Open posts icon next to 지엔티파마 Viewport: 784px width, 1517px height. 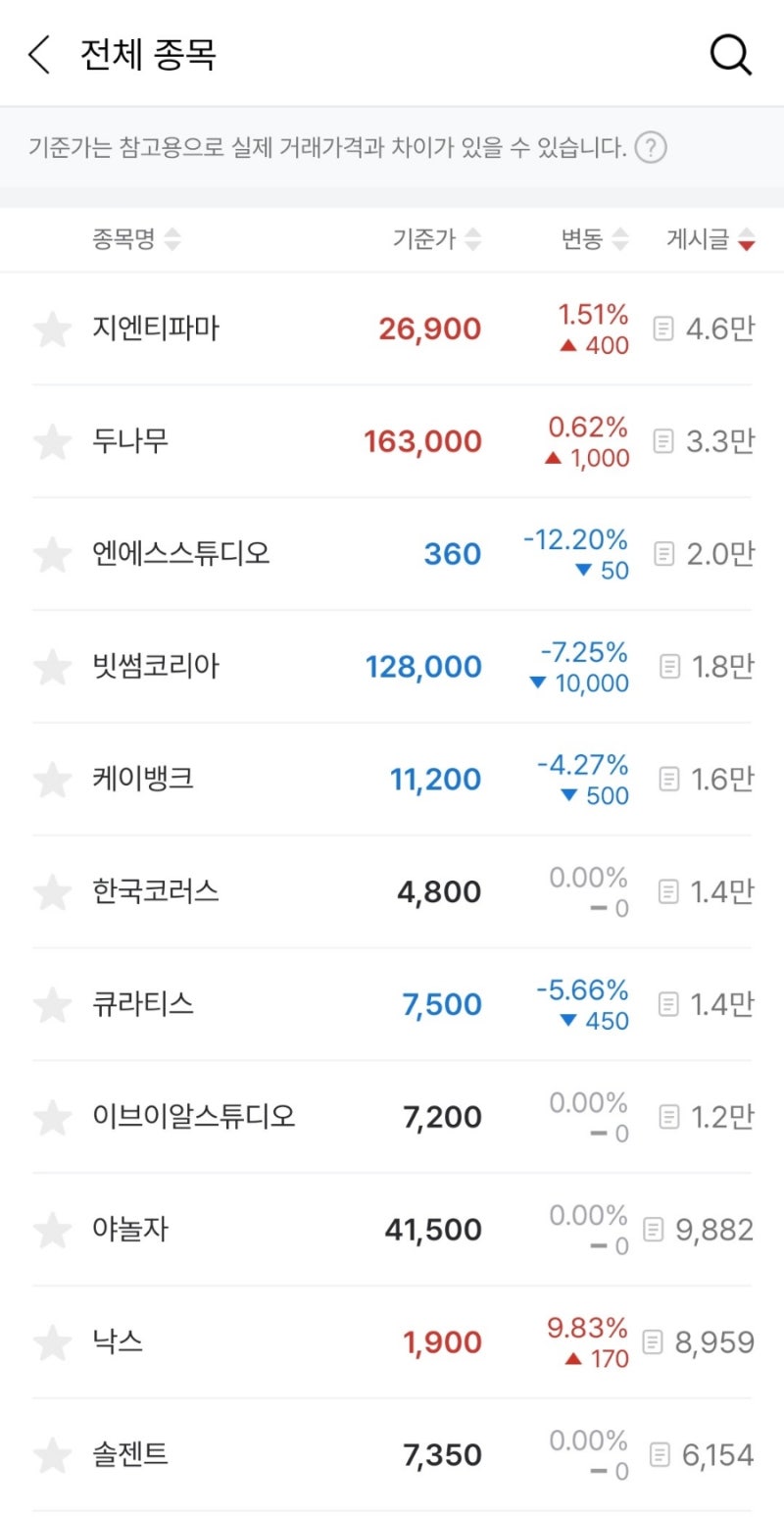(x=669, y=329)
